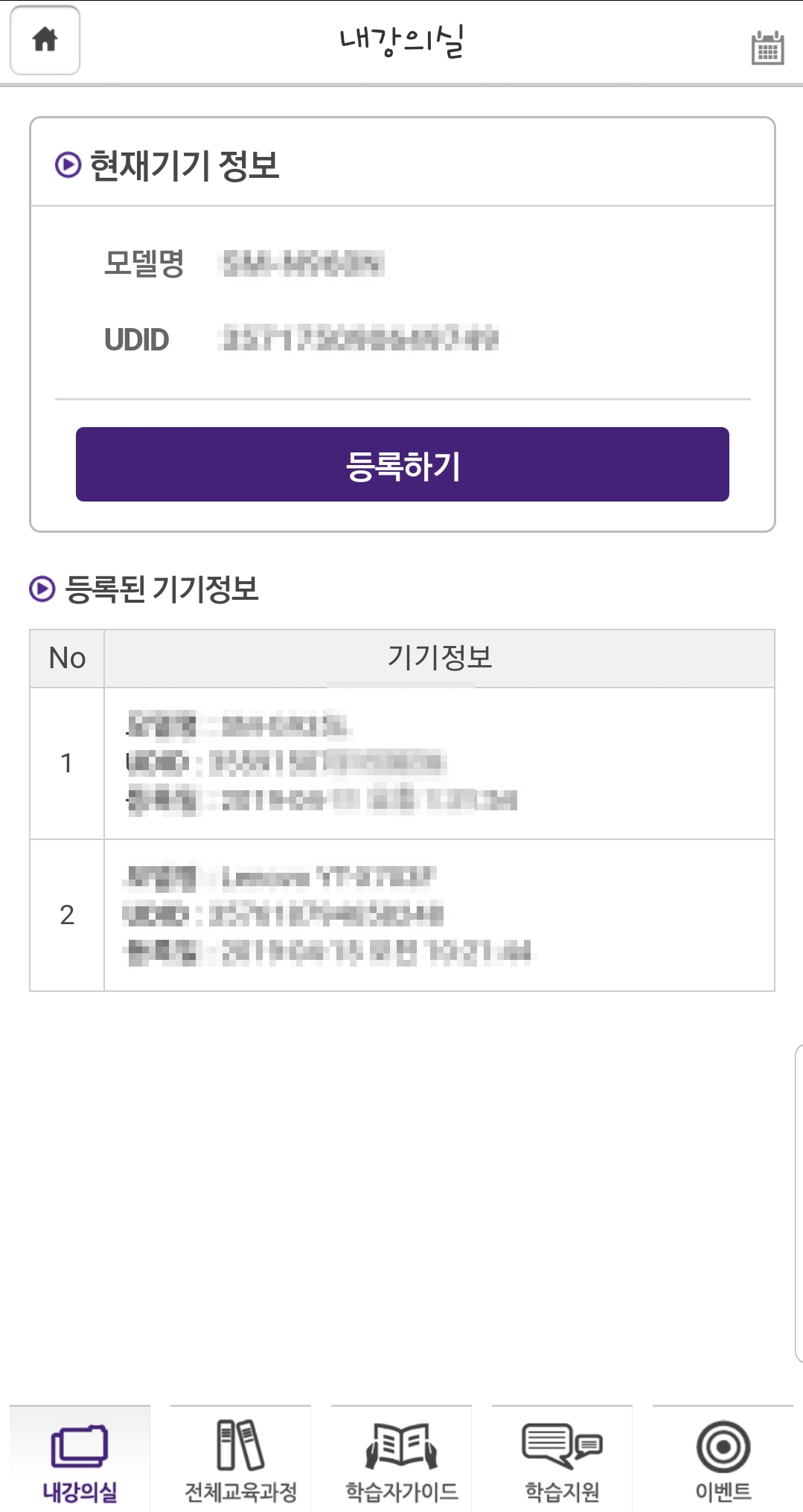Tap the 등록하기 button
The image size is (803, 1512).
point(402,464)
